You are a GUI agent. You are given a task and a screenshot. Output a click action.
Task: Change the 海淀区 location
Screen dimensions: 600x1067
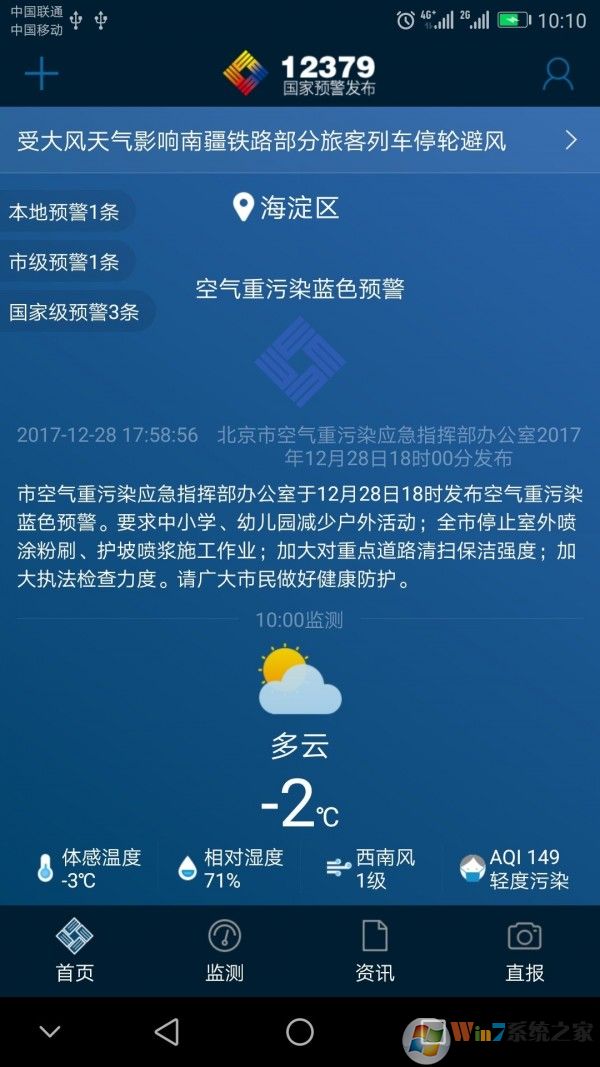tap(287, 208)
